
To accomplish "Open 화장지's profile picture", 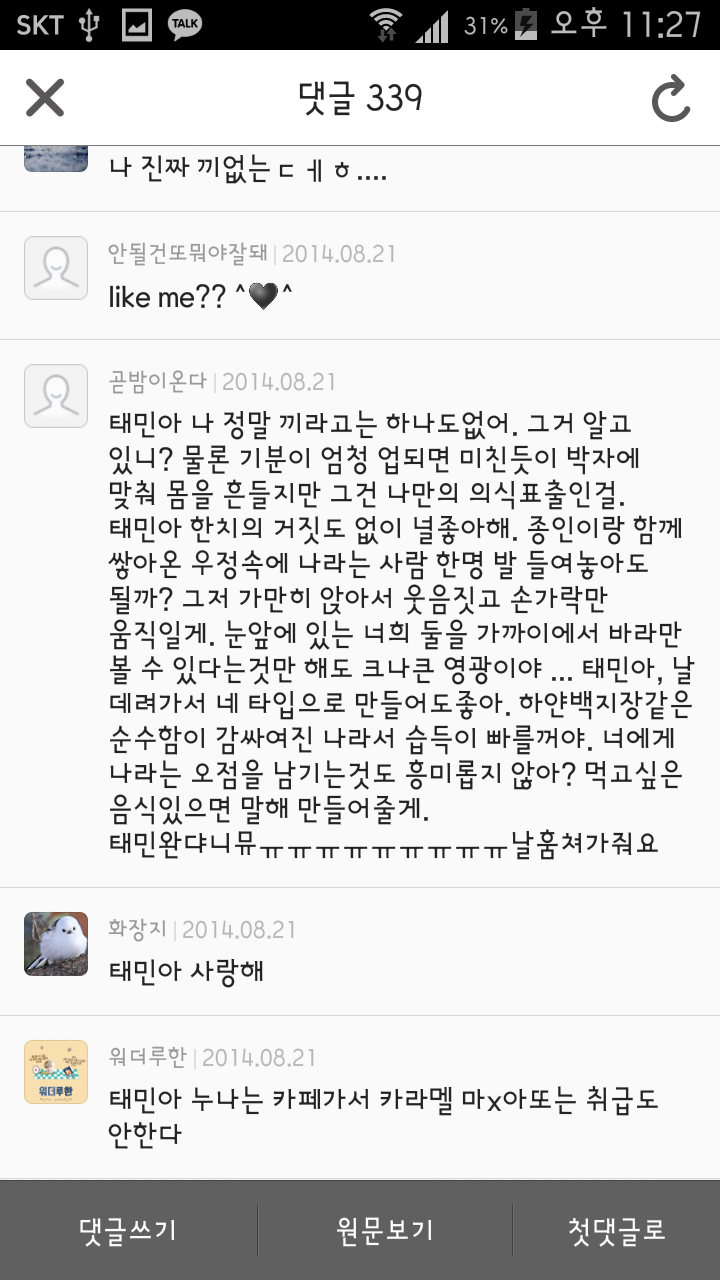I will (x=56, y=944).
